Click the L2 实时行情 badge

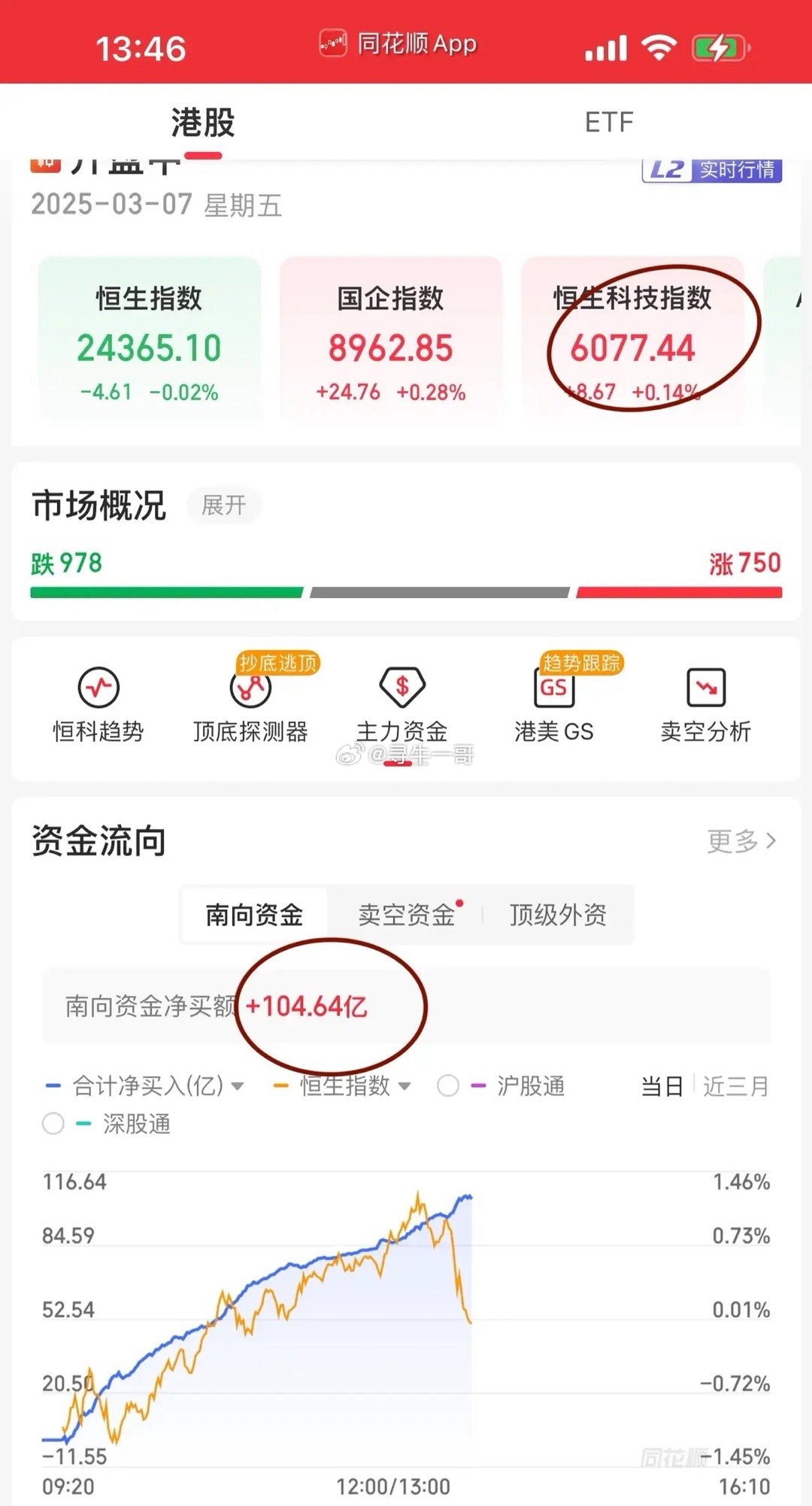pyautogui.click(x=710, y=172)
